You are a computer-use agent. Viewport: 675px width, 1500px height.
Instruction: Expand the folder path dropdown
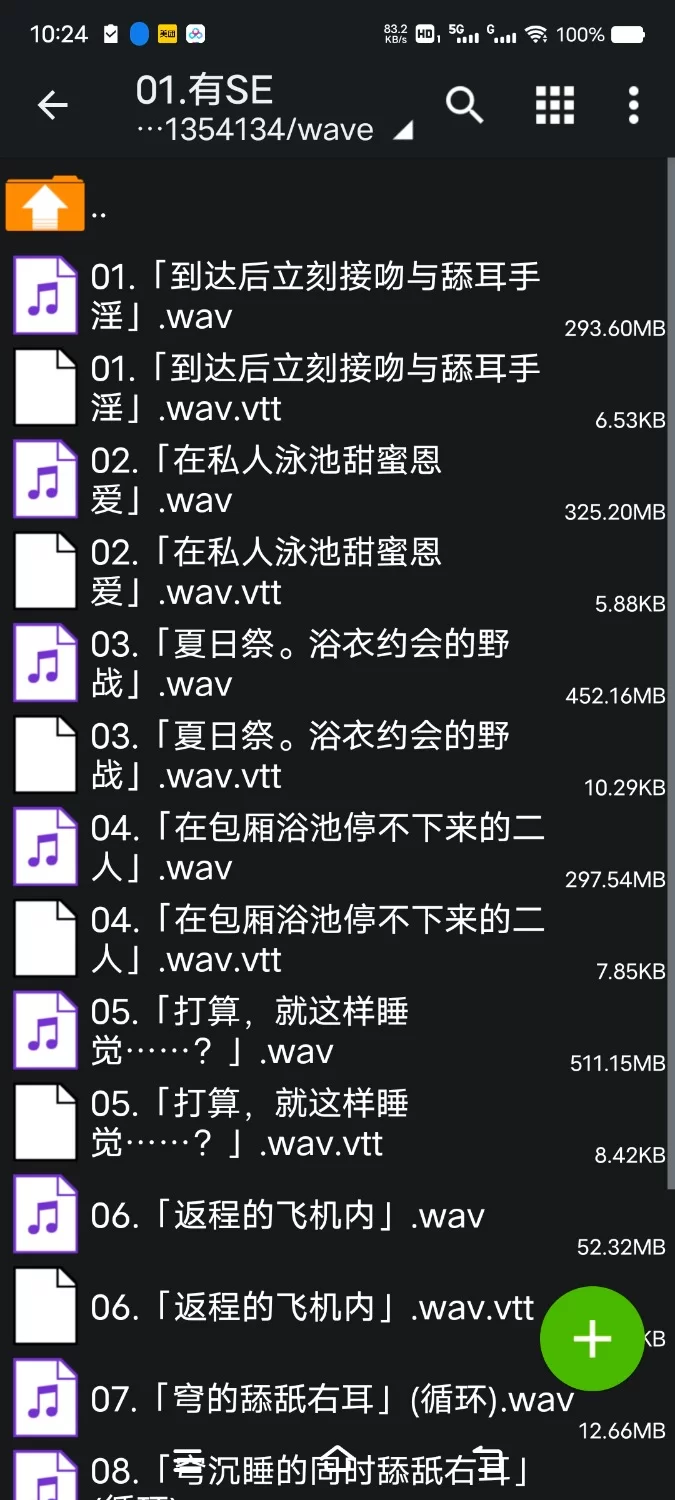click(x=403, y=131)
